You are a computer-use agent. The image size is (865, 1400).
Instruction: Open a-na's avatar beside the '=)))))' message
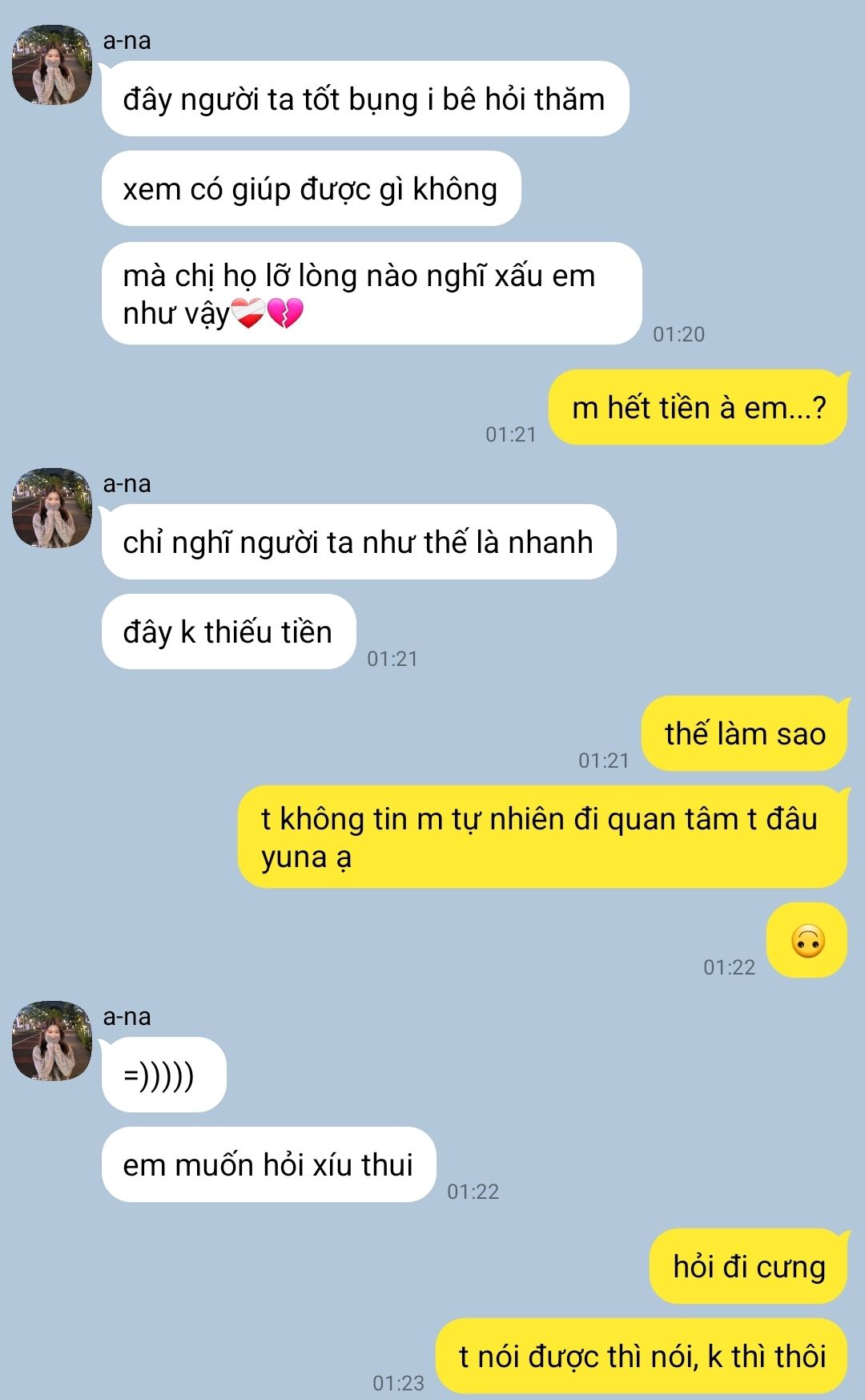click(x=52, y=1041)
